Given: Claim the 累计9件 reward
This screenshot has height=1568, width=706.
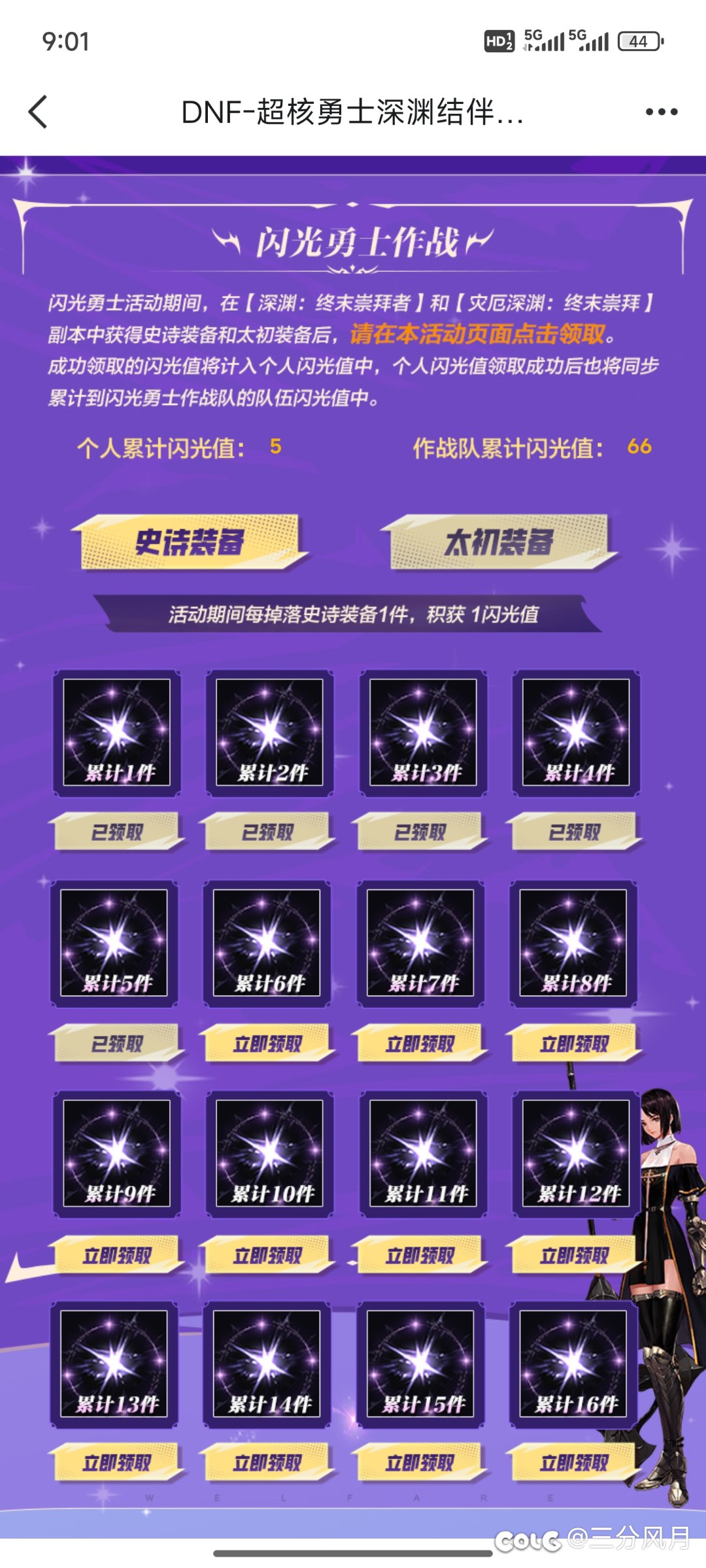Looking at the screenshot, I should pyautogui.click(x=116, y=1255).
